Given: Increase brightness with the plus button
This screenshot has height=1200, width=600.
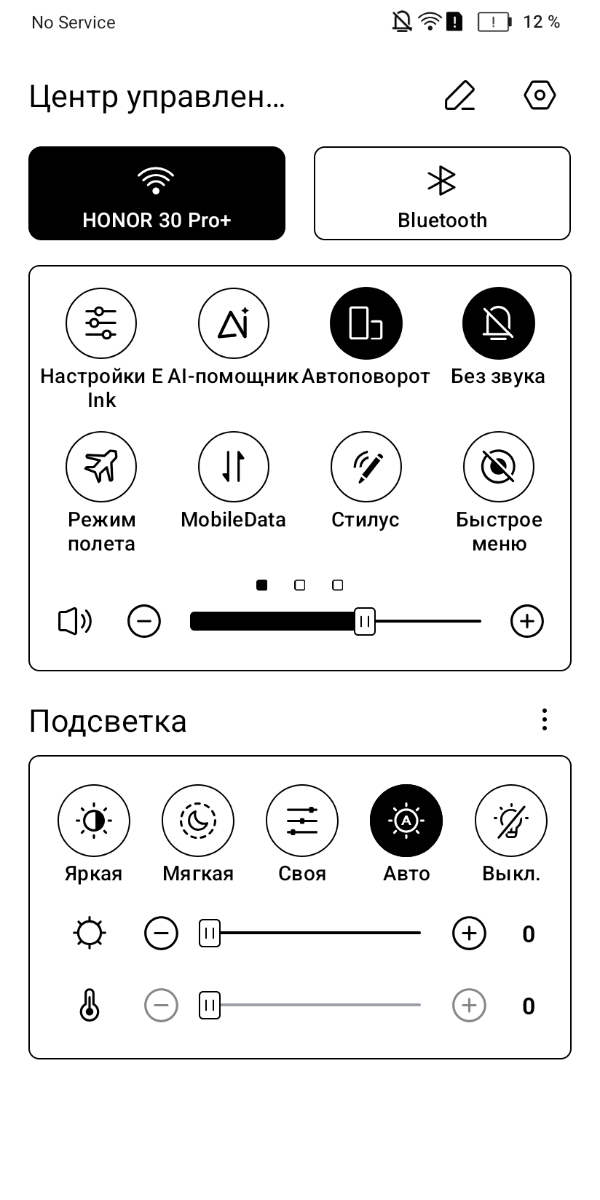Looking at the screenshot, I should (x=469, y=934).
